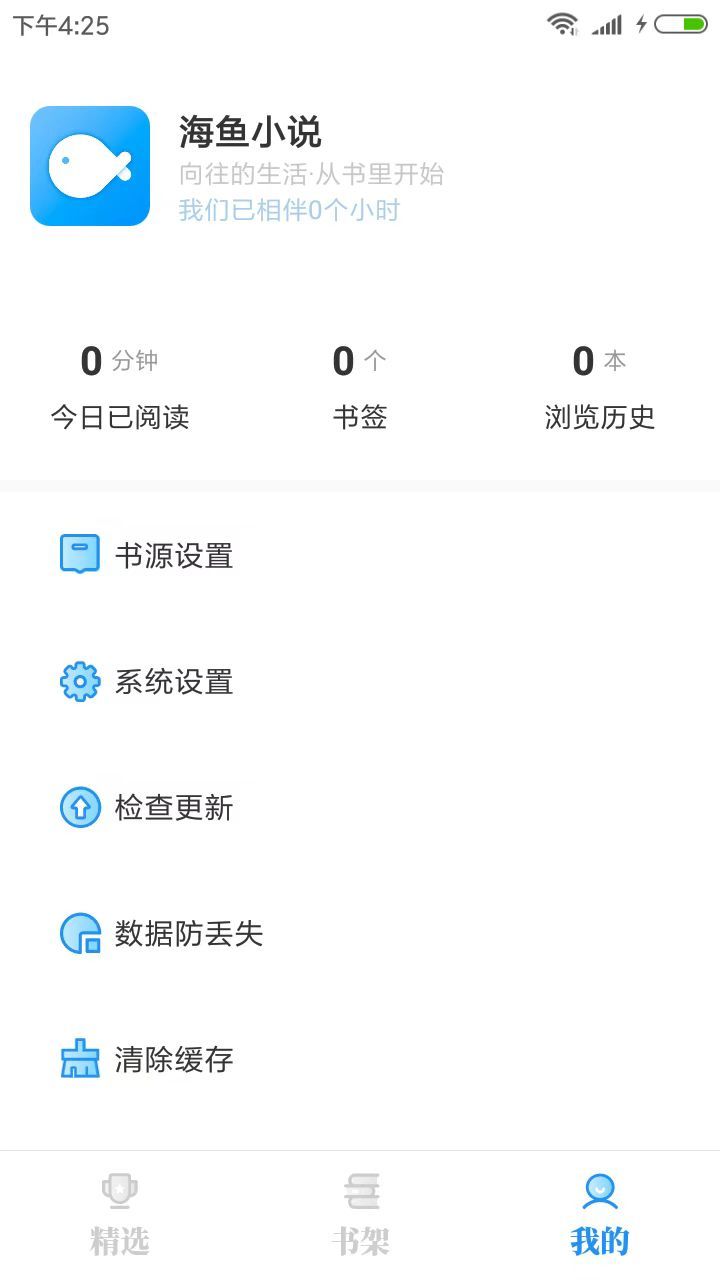Click the microphone icon on 精选 tab

(x=119, y=1190)
